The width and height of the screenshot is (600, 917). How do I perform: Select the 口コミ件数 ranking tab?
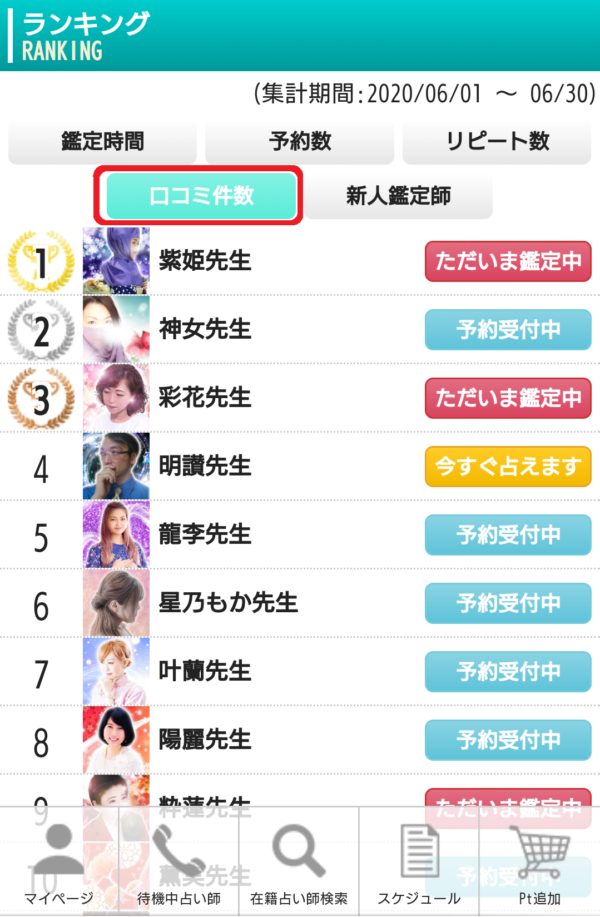[x=201, y=196]
